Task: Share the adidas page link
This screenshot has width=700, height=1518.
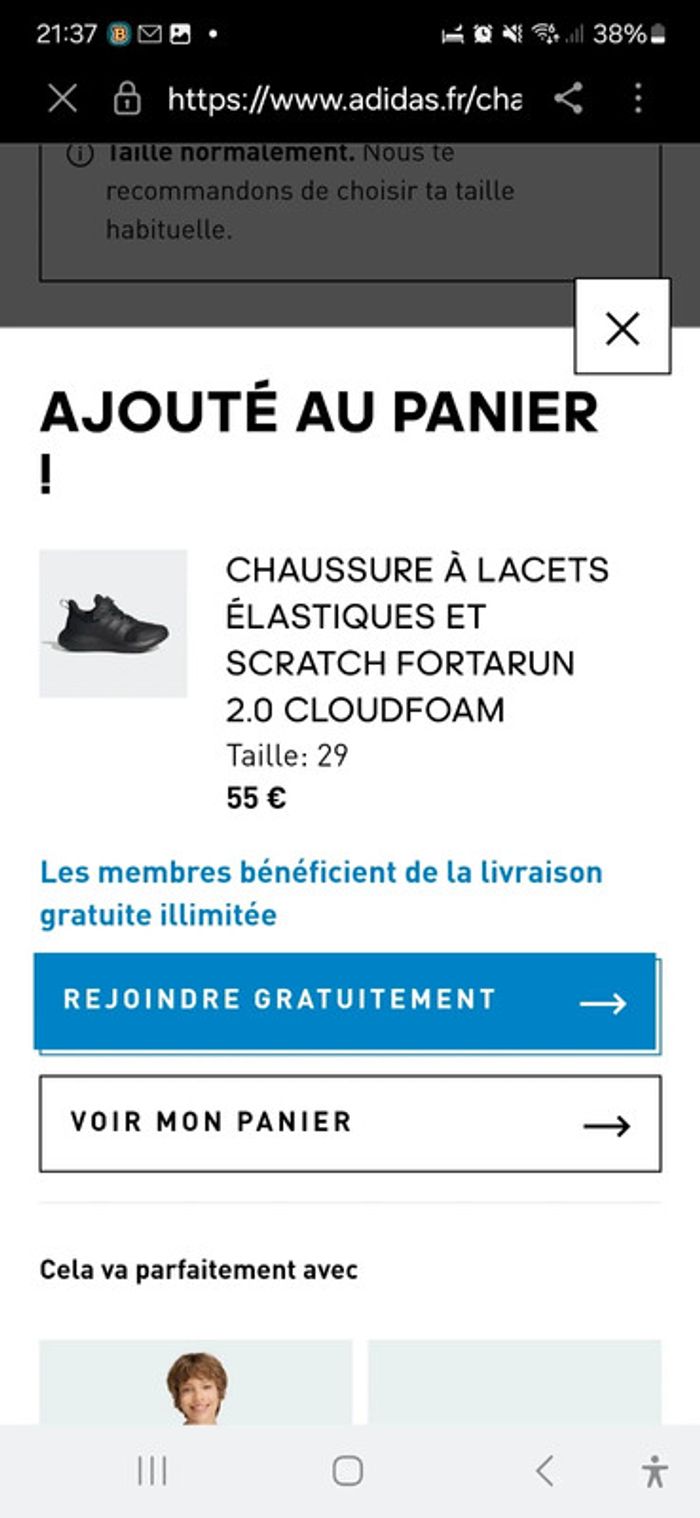Action: tap(568, 98)
